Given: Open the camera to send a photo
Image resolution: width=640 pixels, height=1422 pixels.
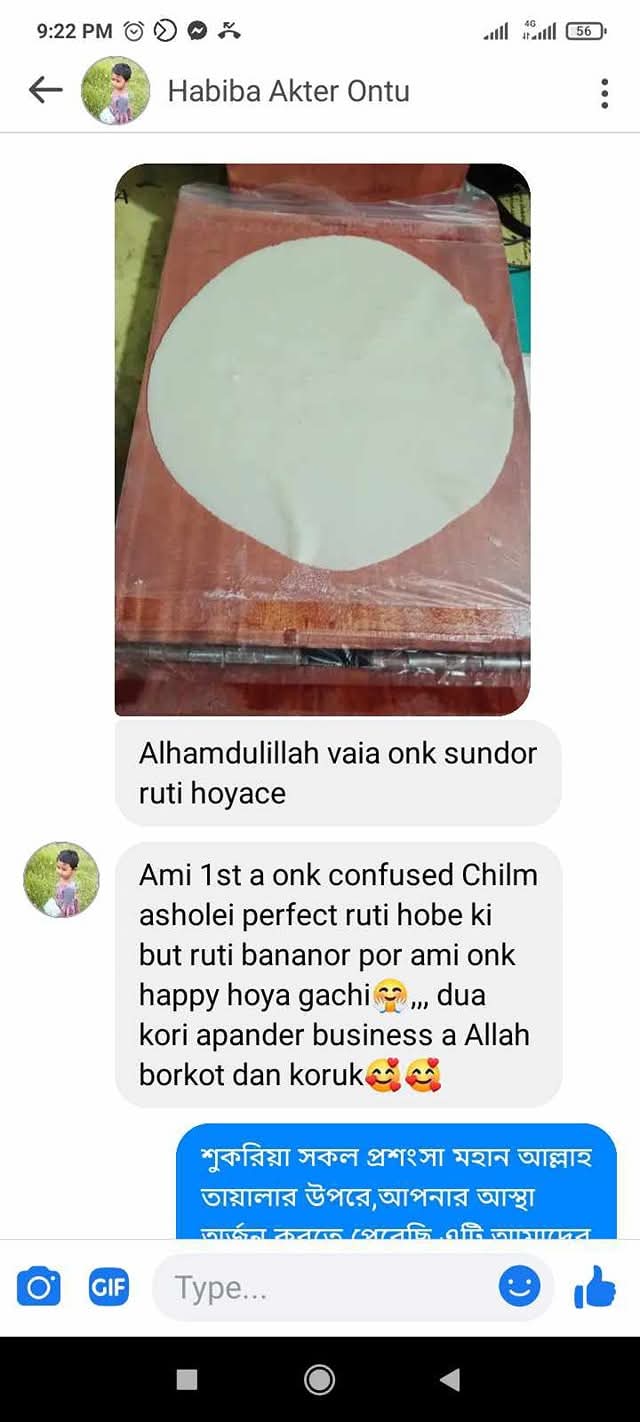Looking at the screenshot, I should pos(39,1287).
